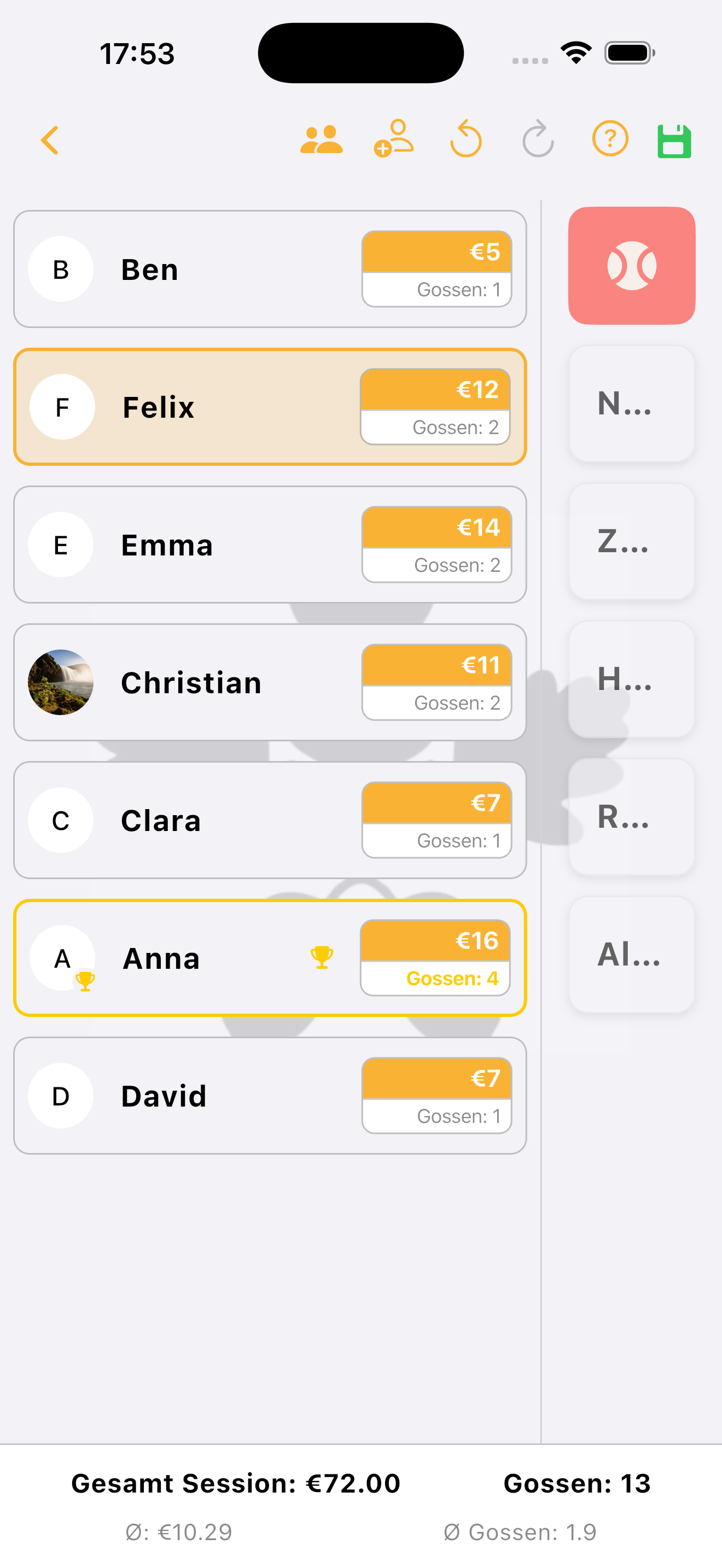722x1568 pixels.
Task: Tap the 'Z...' side button
Action: pyautogui.click(x=632, y=541)
